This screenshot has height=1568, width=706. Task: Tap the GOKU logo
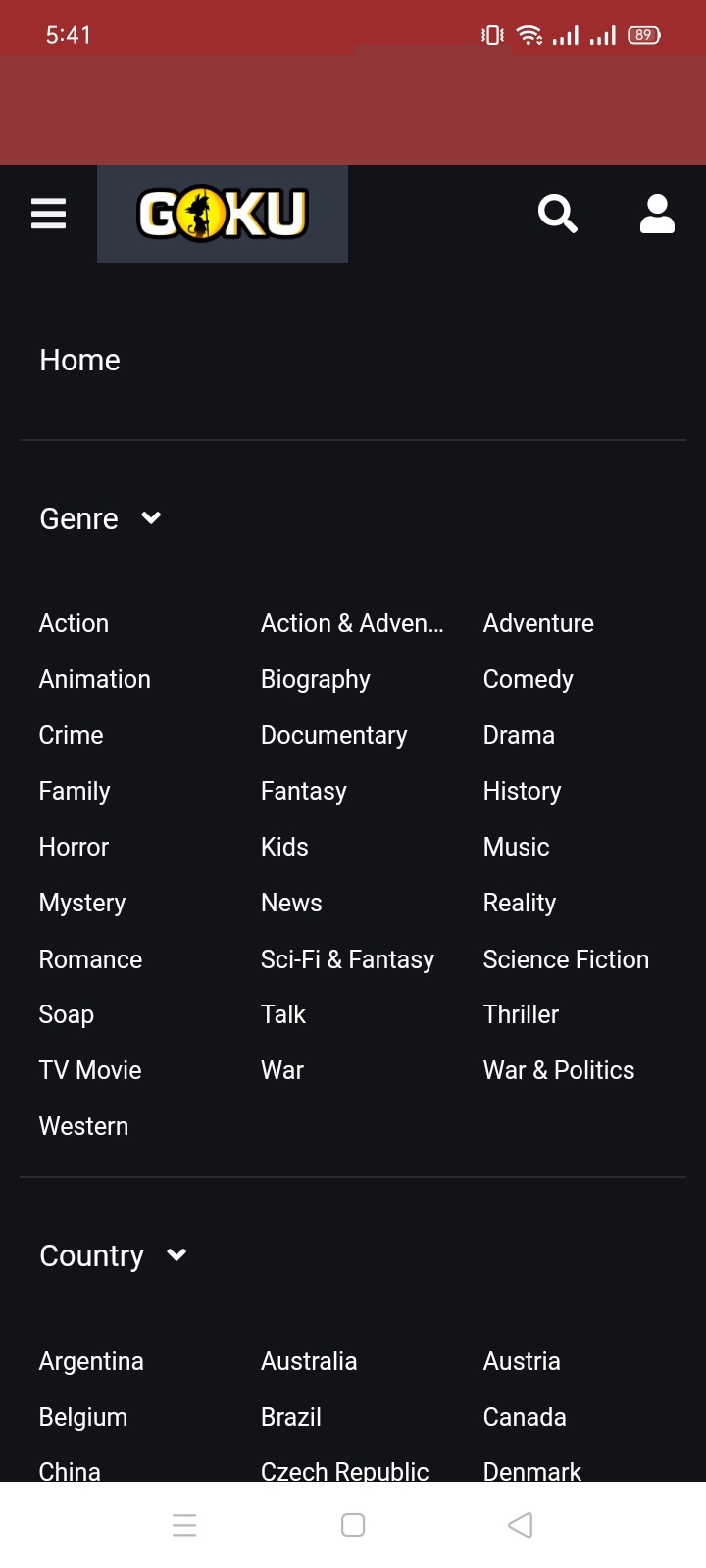point(223,214)
